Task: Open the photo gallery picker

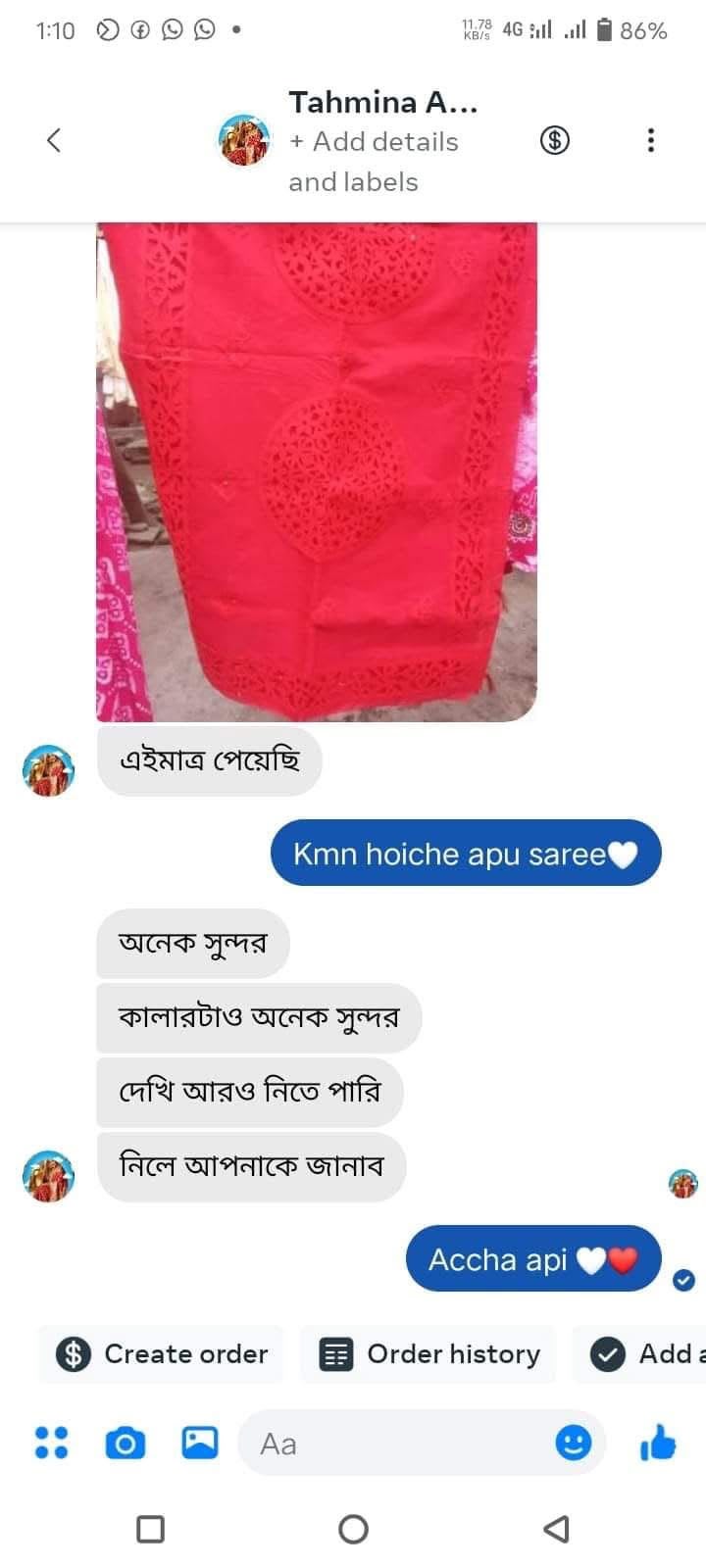Action: 200,1443
